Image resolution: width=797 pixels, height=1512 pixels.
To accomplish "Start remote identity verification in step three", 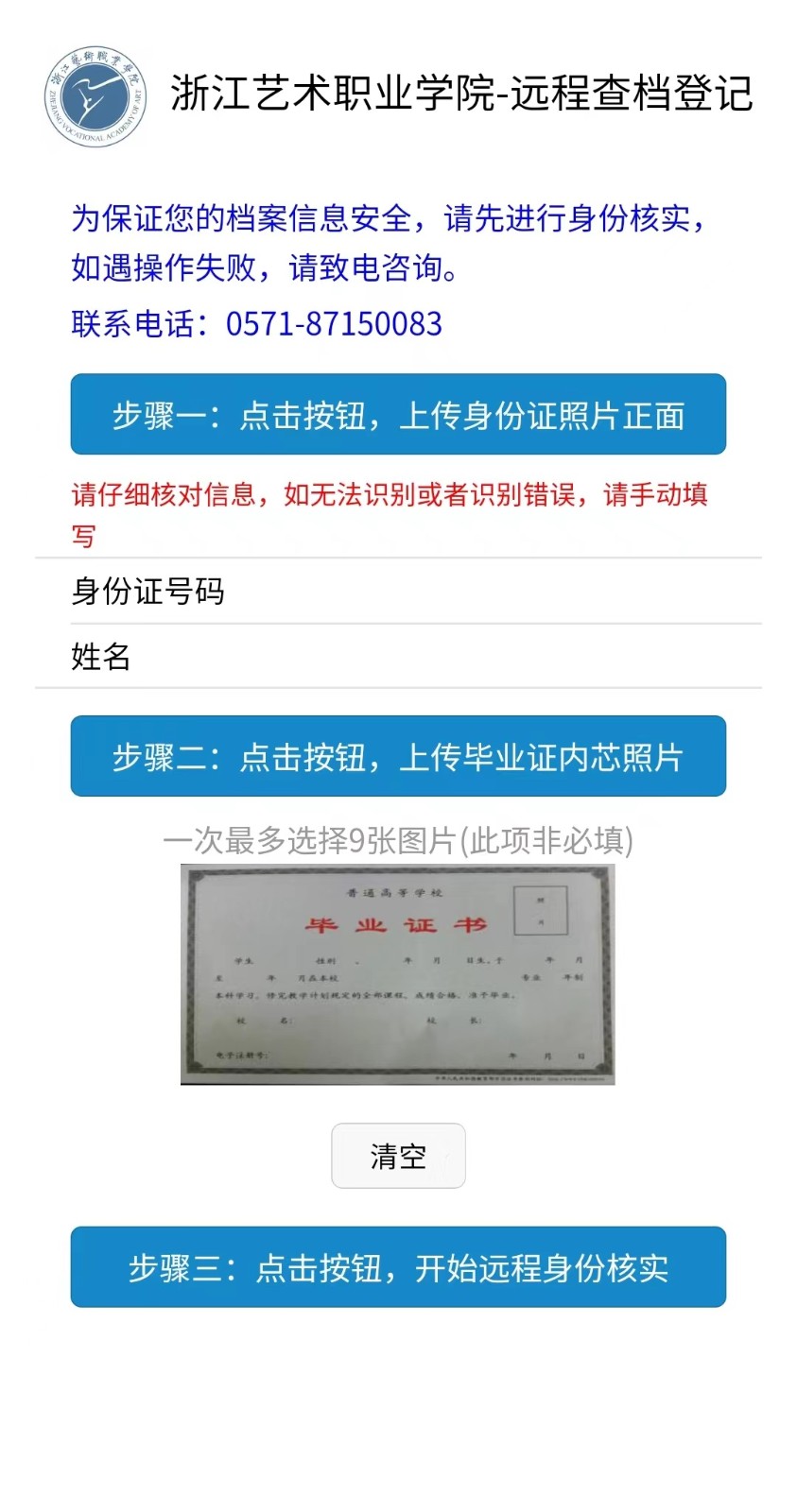I will (x=398, y=1267).
